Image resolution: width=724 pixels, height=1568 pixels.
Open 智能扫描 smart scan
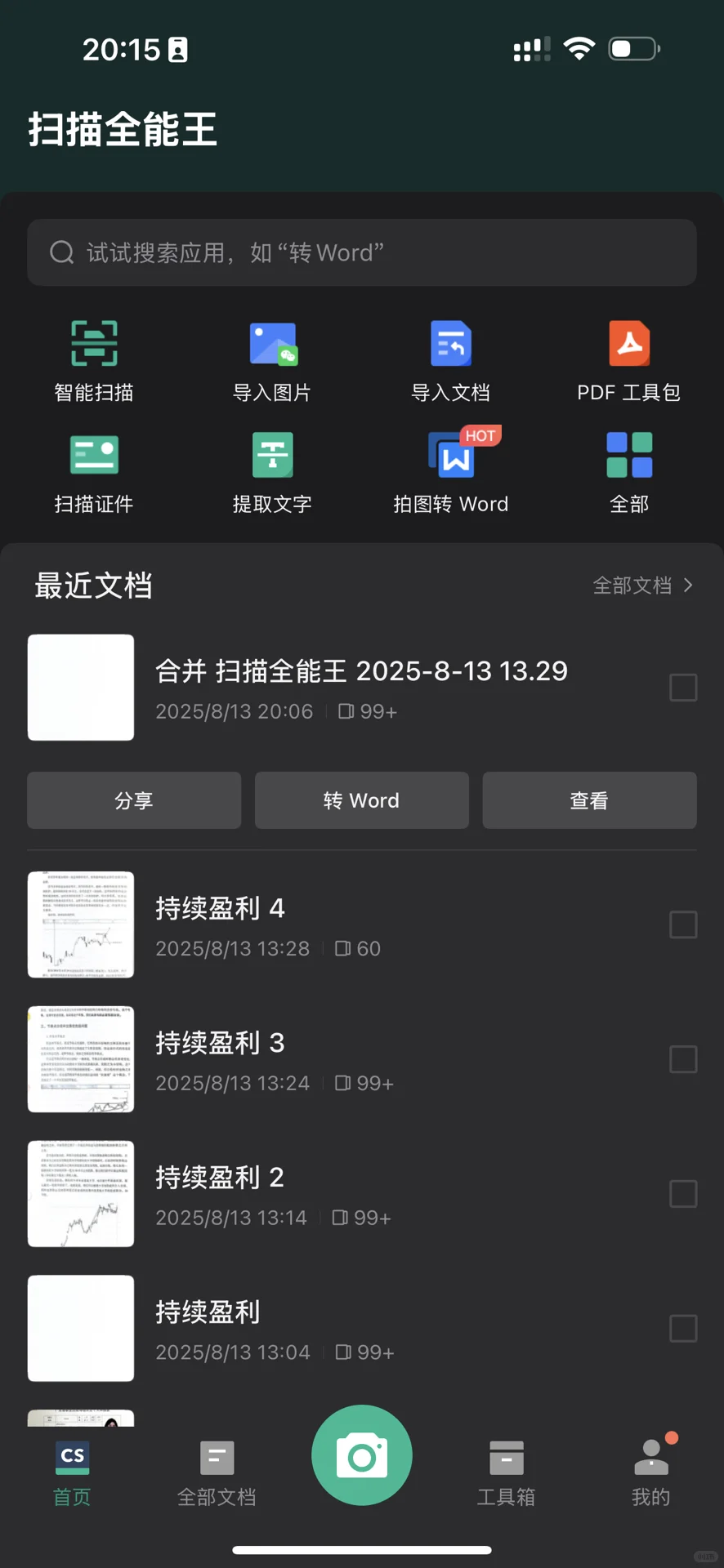tap(94, 361)
